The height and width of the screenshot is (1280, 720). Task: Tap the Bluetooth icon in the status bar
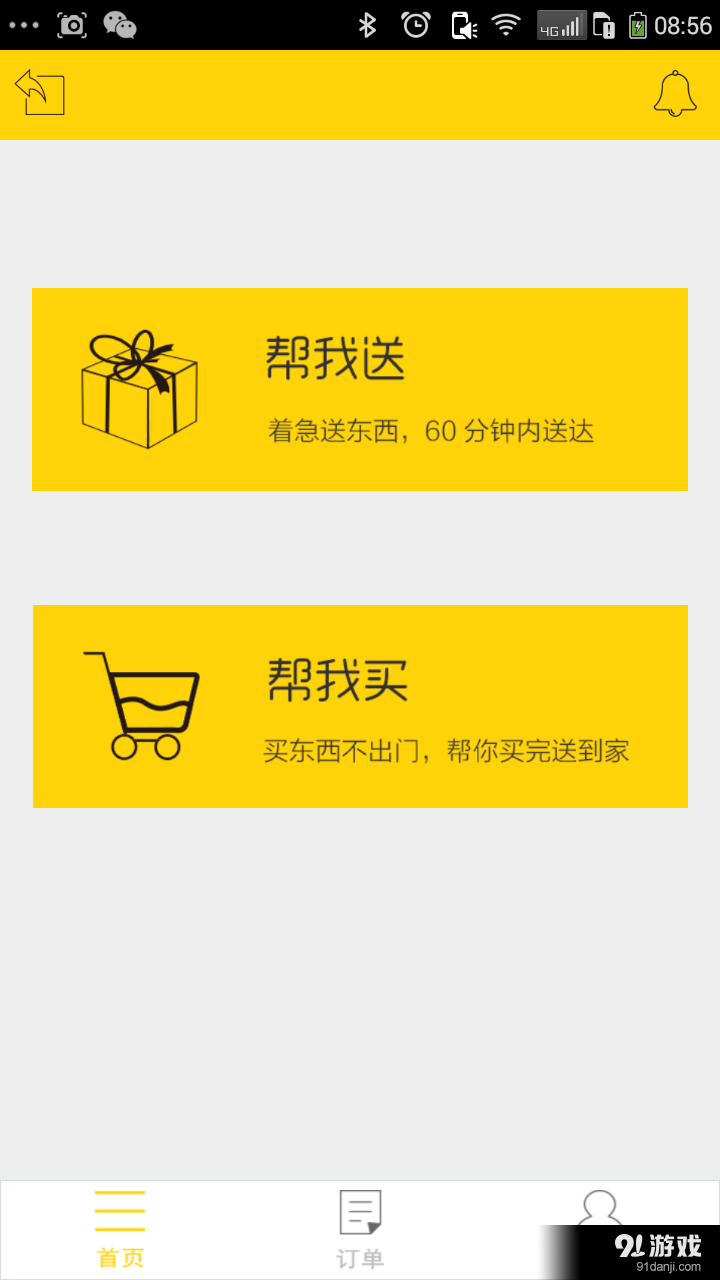(x=367, y=23)
